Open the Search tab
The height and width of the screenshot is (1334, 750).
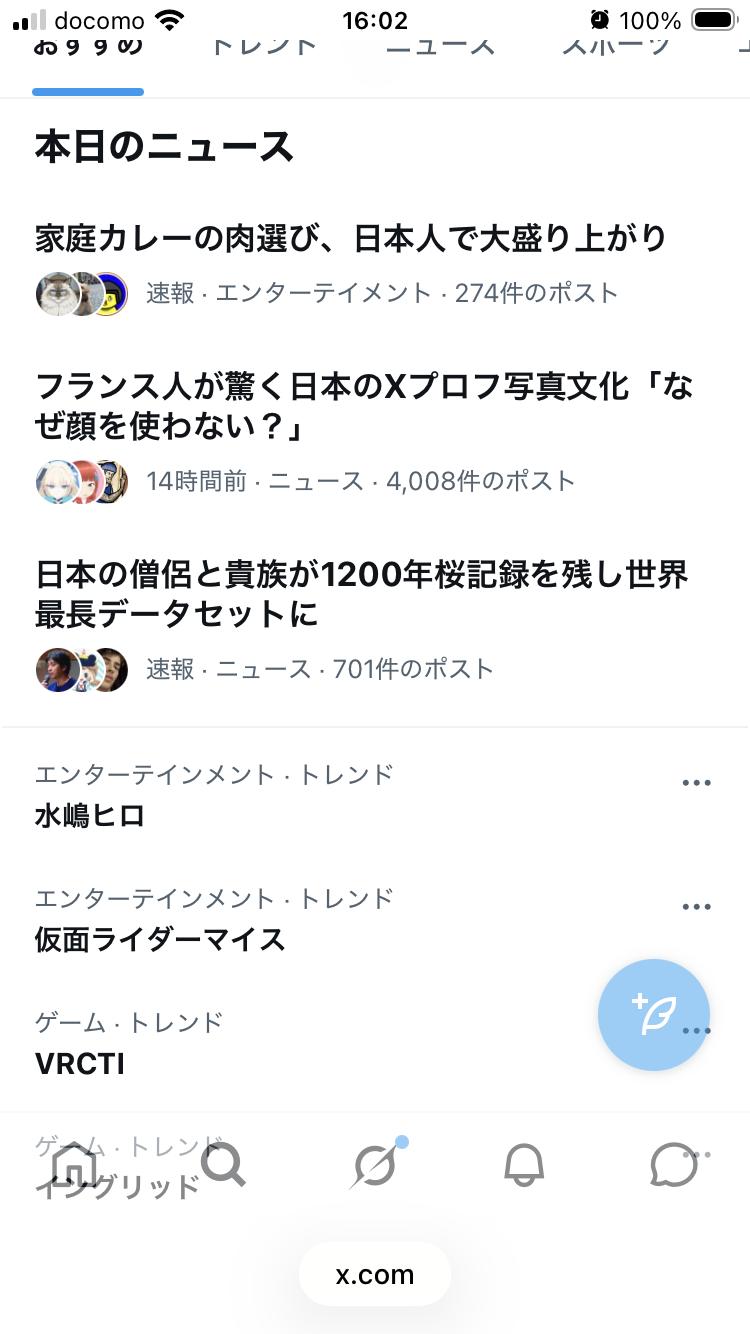[x=223, y=1165]
